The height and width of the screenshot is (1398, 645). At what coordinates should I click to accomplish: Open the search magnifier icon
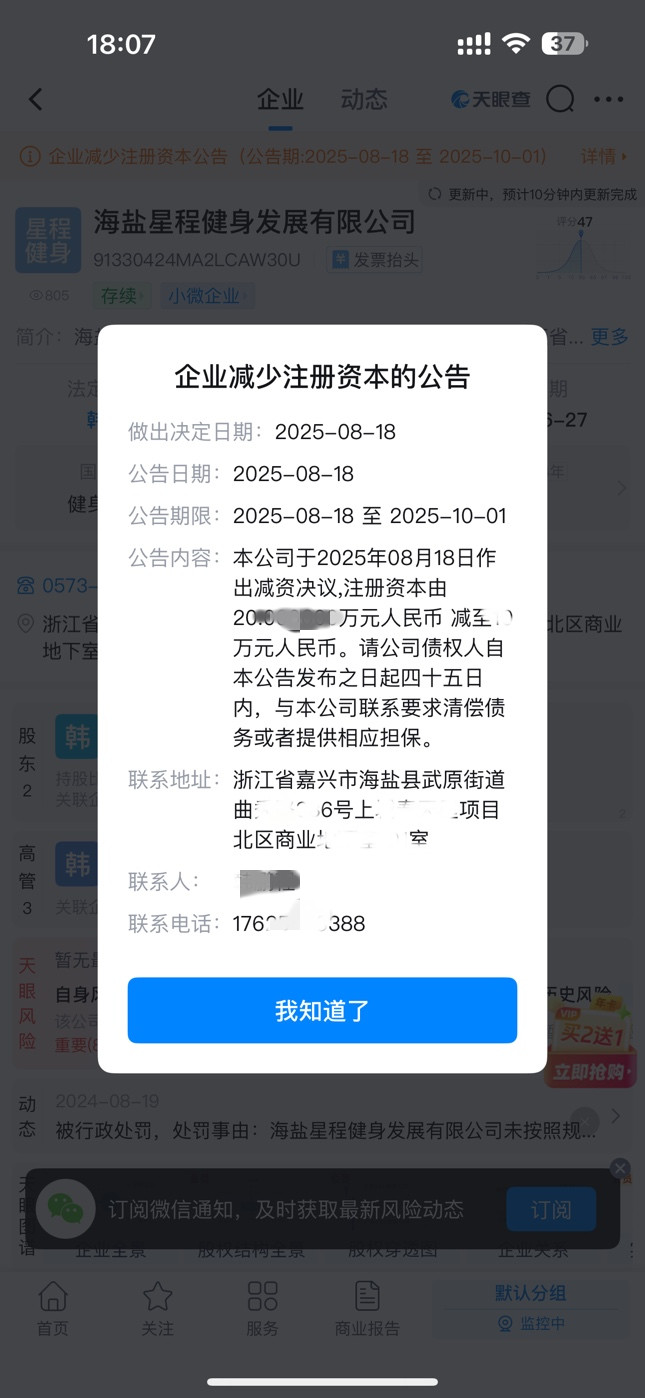[560, 99]
